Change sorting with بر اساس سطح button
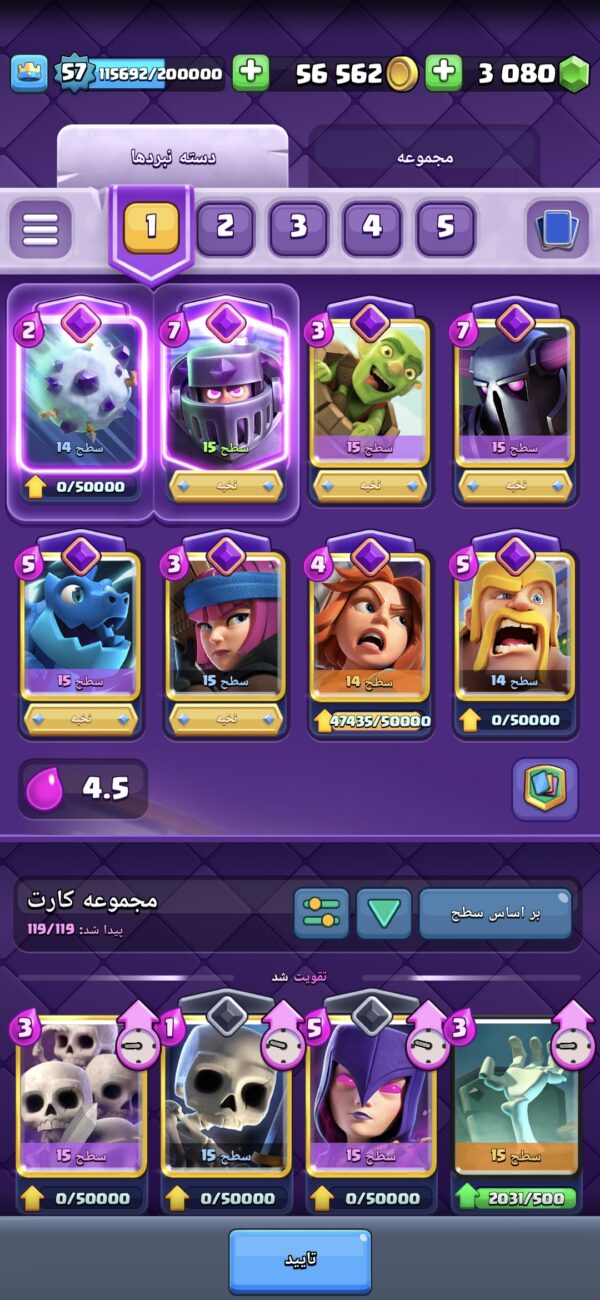 pyautogui.click(x=496, y=913)
